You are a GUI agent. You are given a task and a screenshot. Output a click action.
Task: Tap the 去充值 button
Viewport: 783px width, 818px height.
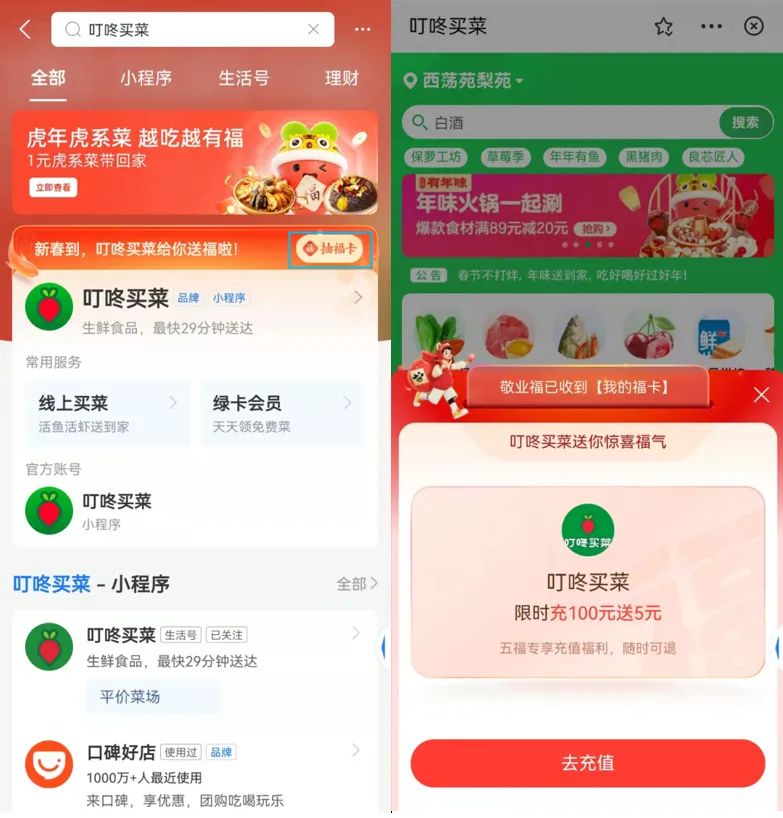pyautogui.click(x=587, y=763)
